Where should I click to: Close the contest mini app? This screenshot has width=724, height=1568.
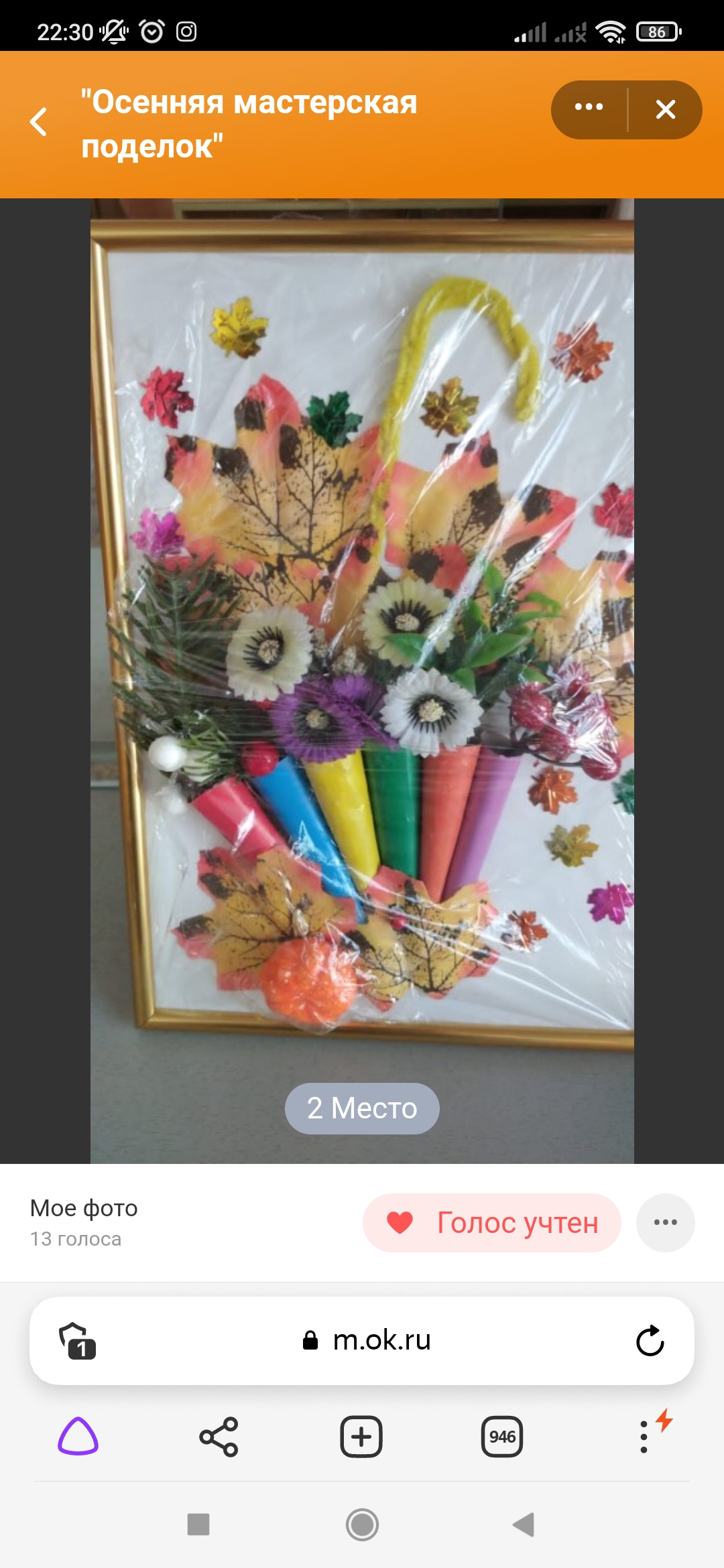[665, 109]
